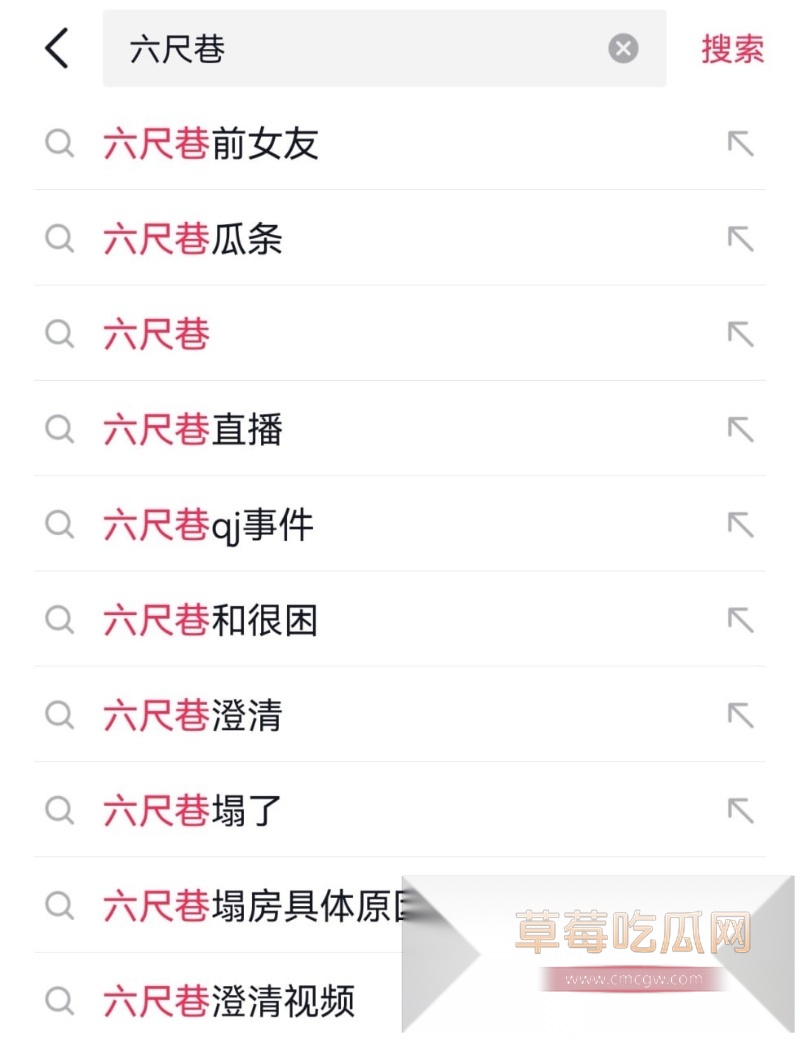Tap the fill arrow beside 六尺巷和很困
Image resolution: width=800 pixels, height=1044 pixels.
point(740,620)
